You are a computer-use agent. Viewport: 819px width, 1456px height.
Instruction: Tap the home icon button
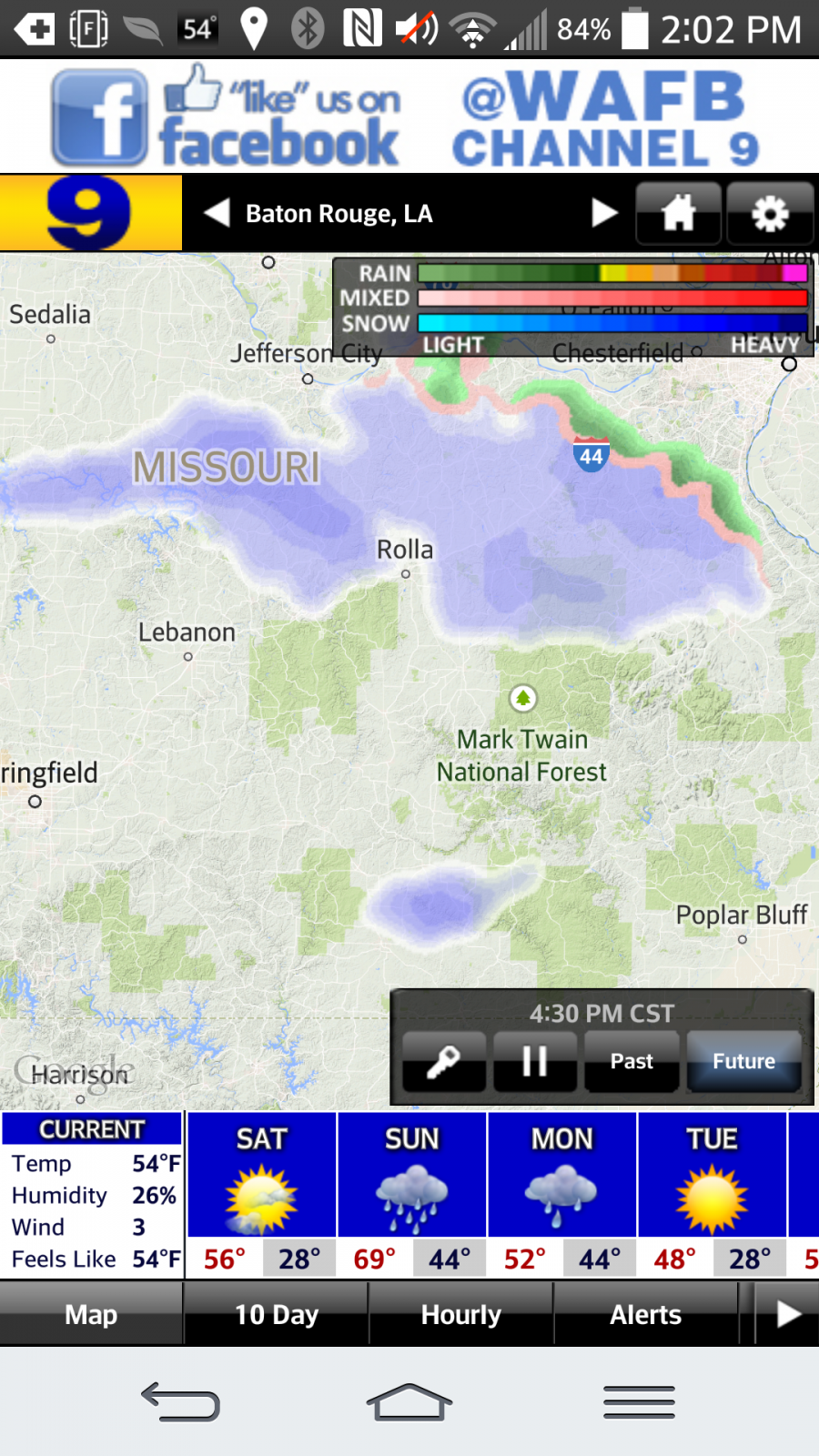click(678, 213)
